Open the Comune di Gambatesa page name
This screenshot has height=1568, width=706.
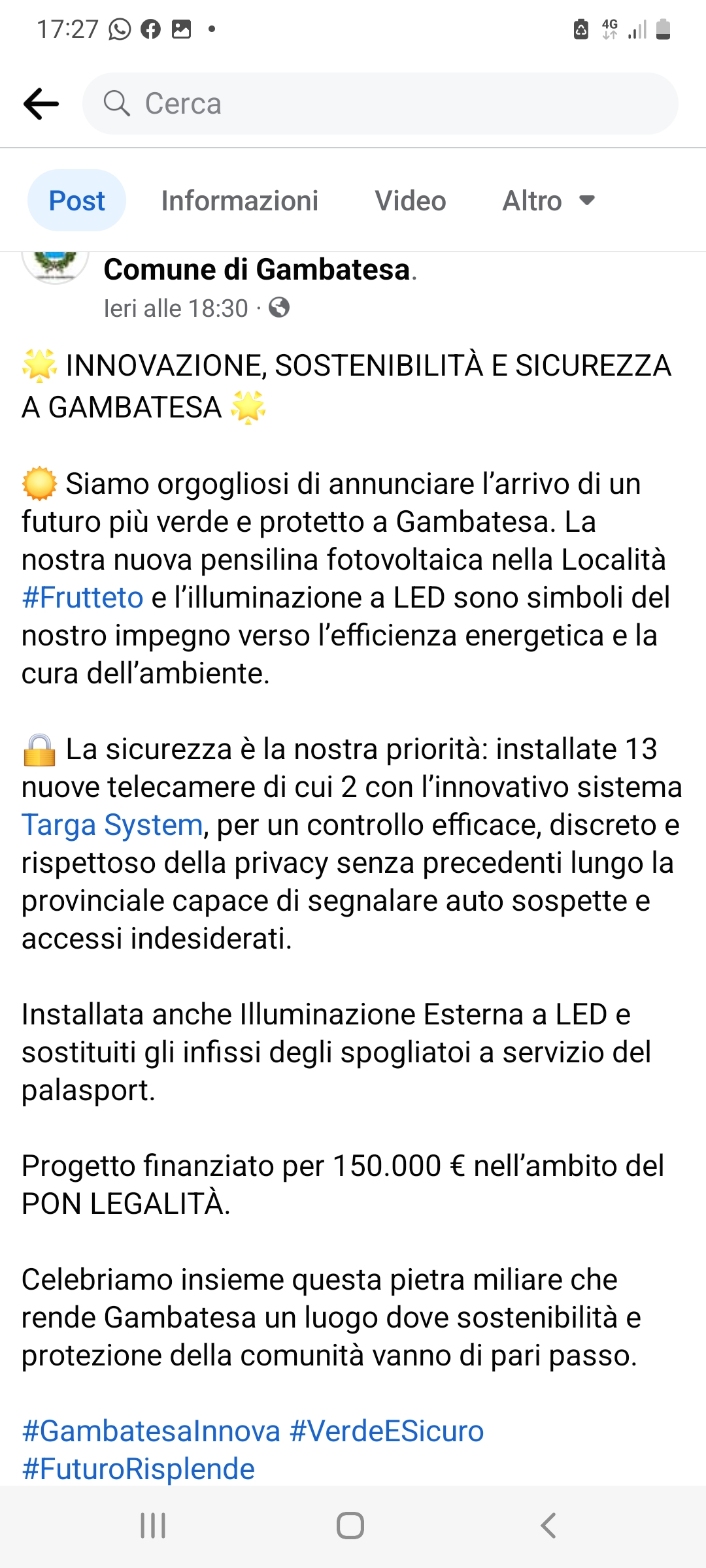point(257,269)
